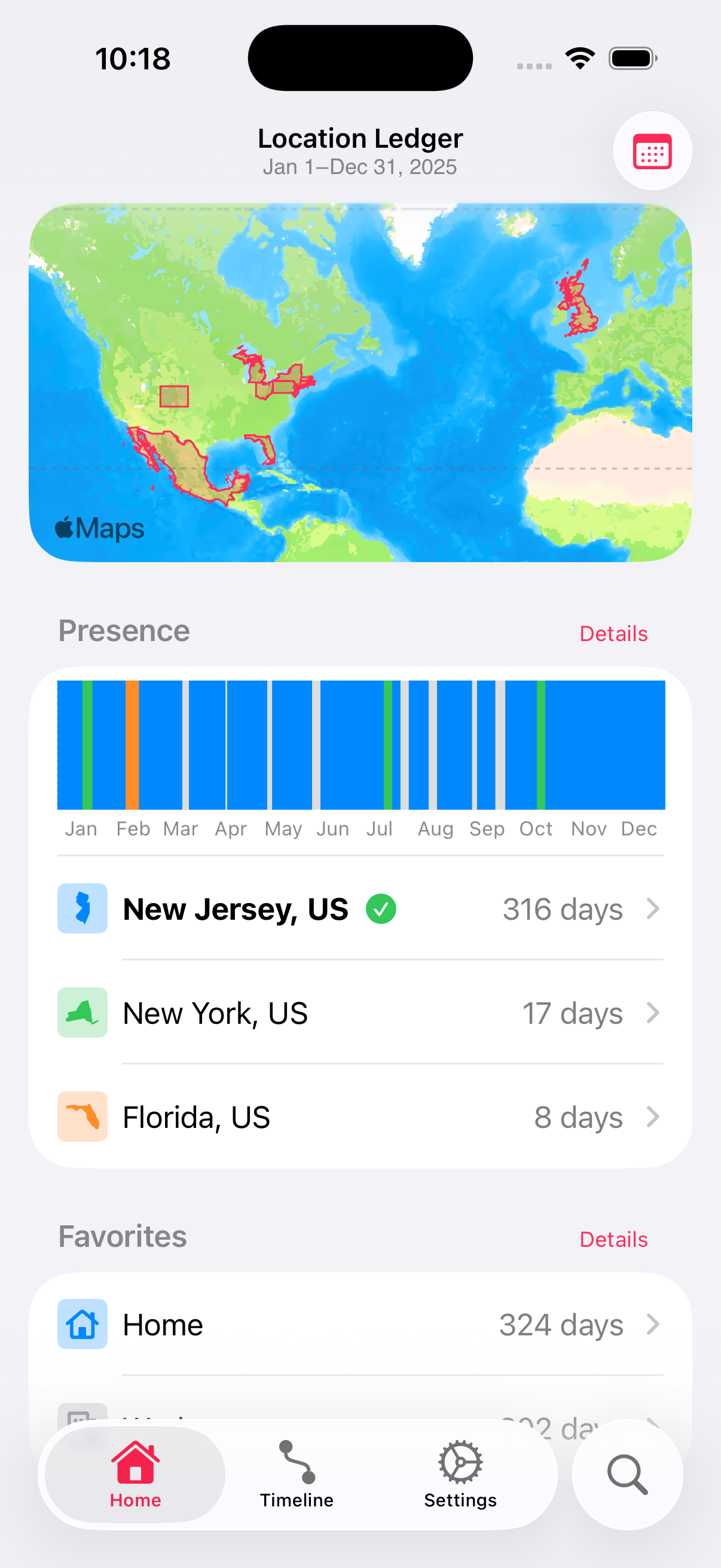Click the New York state icon
The image size is (721, 1568).
[82, 1012]
